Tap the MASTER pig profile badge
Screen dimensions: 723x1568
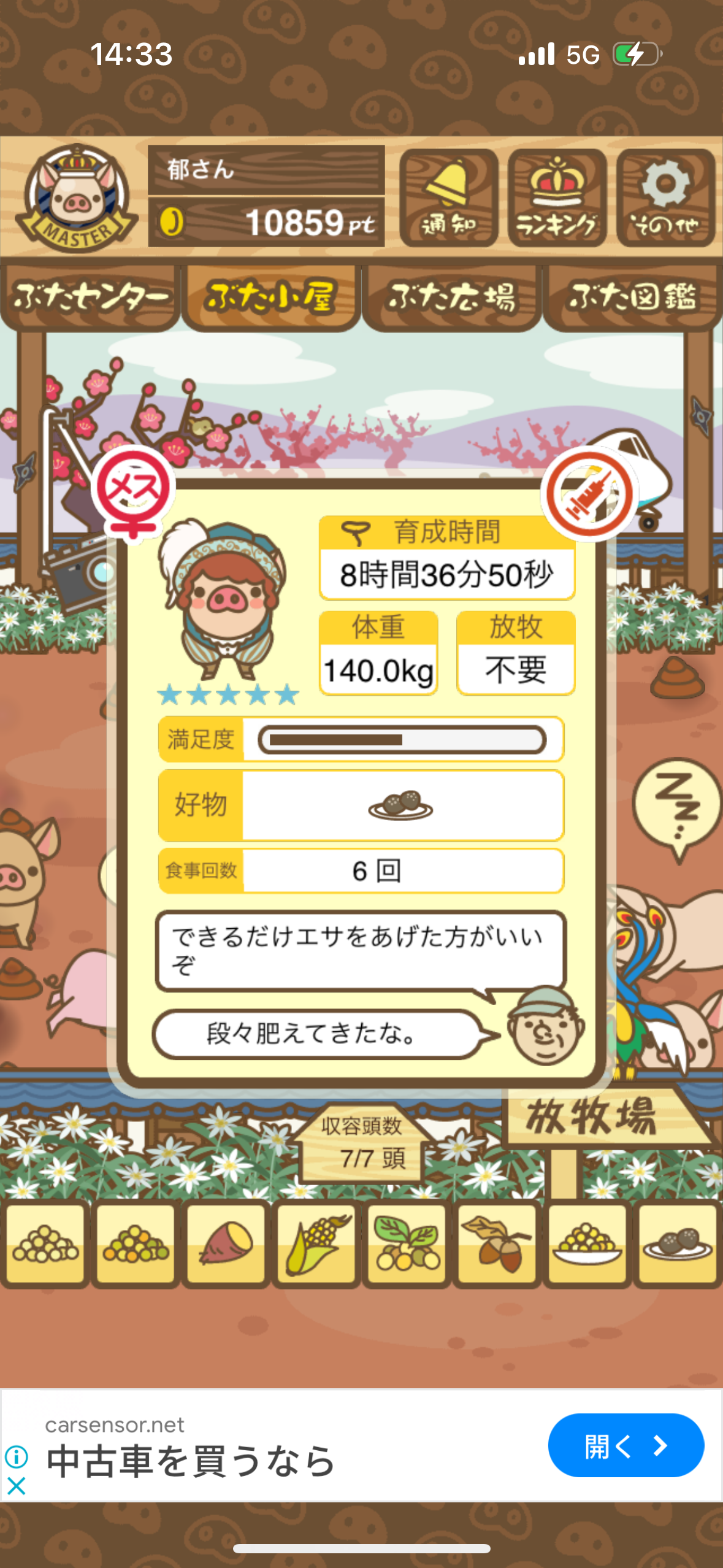click(76, 198)
